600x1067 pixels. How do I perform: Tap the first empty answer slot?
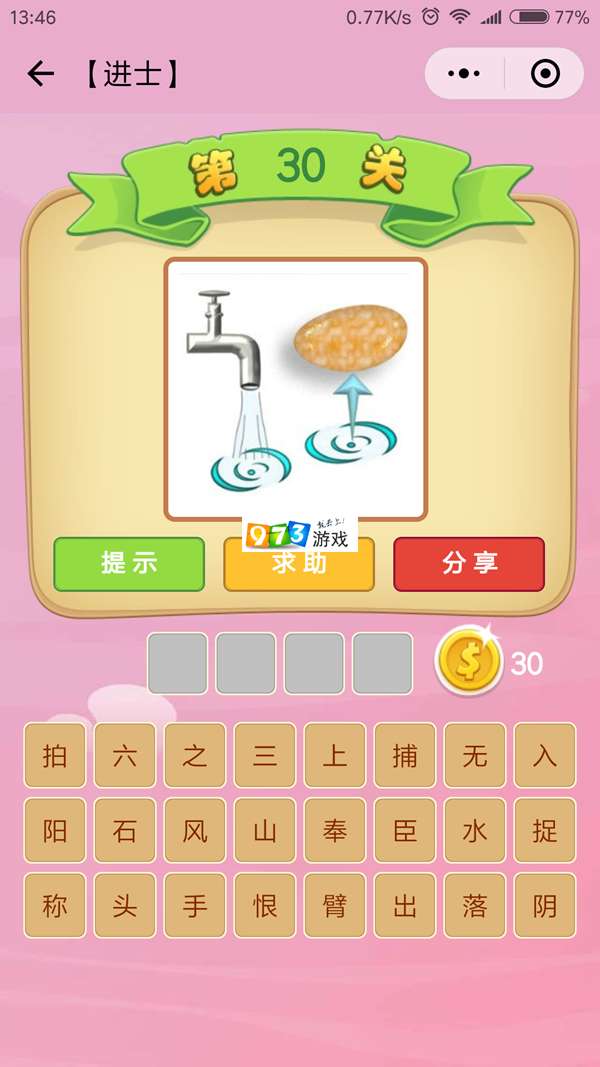pos(178,663)
